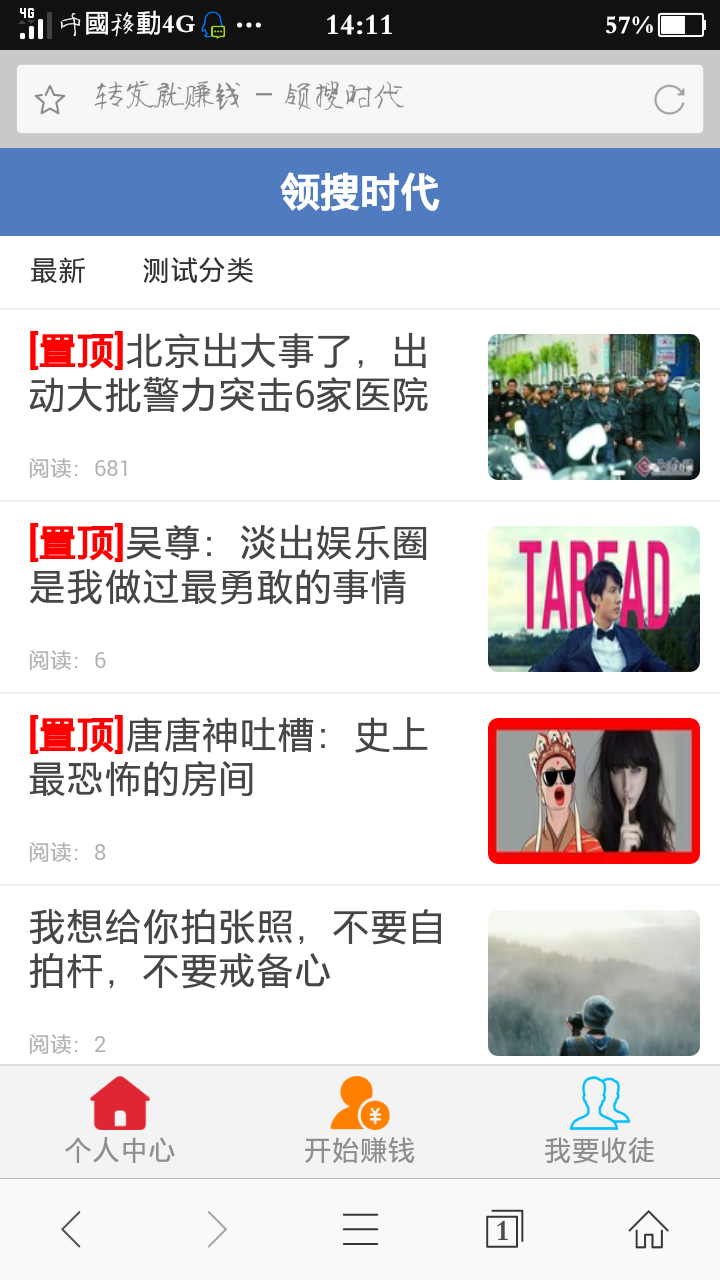The width and height of the screenshot is (720, 1280).
Task: Tap the forward navigation arrow
Action: pos(216,1229)
